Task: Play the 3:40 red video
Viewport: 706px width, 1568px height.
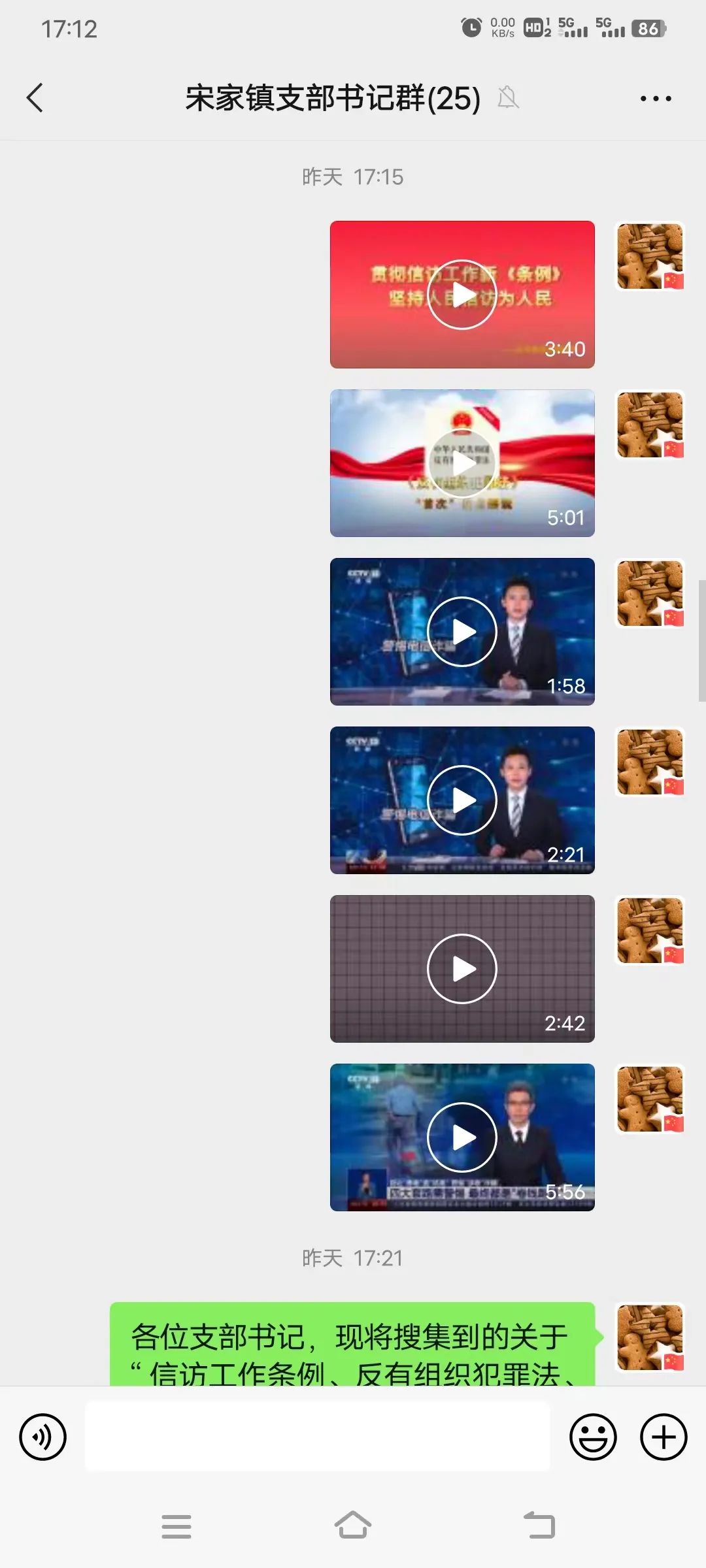Action: 462,295
